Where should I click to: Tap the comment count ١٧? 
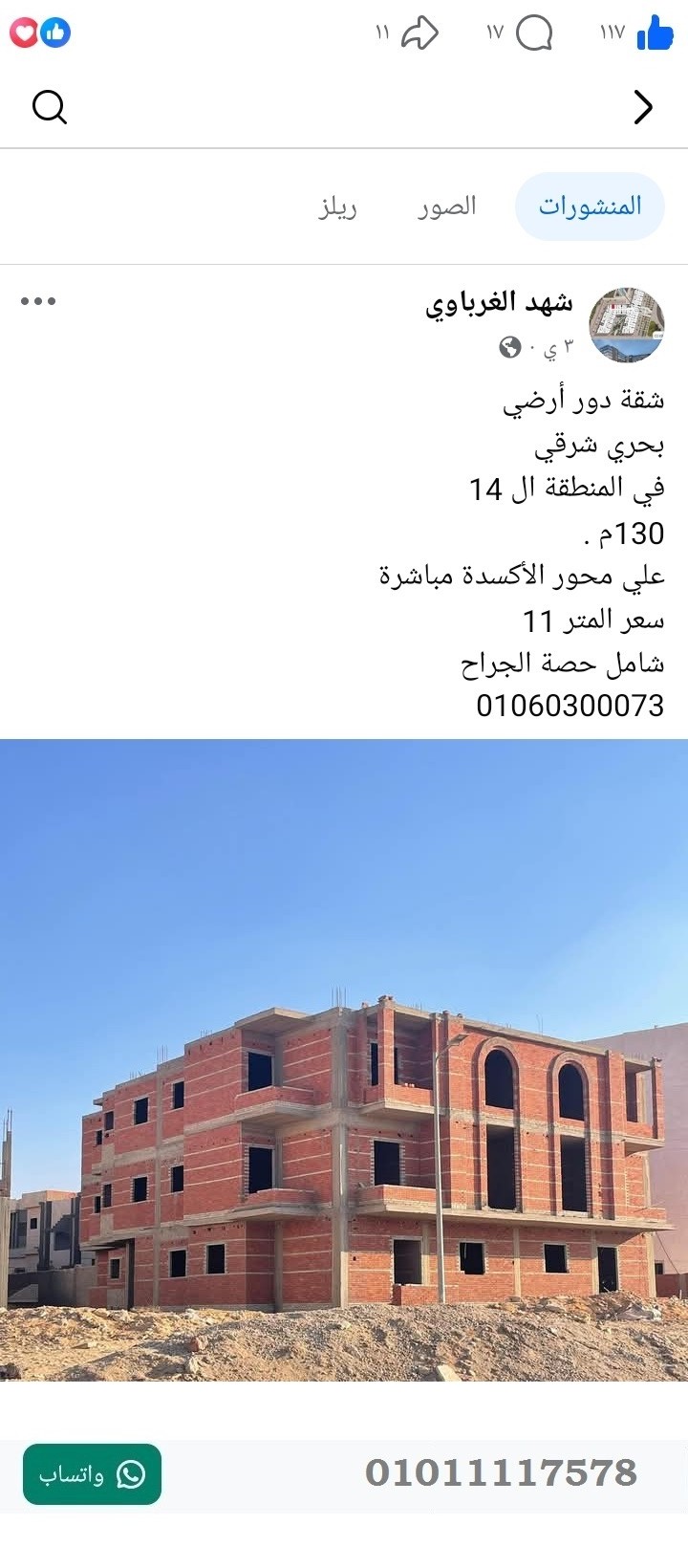pyautogui.click(x=493, y=33)
